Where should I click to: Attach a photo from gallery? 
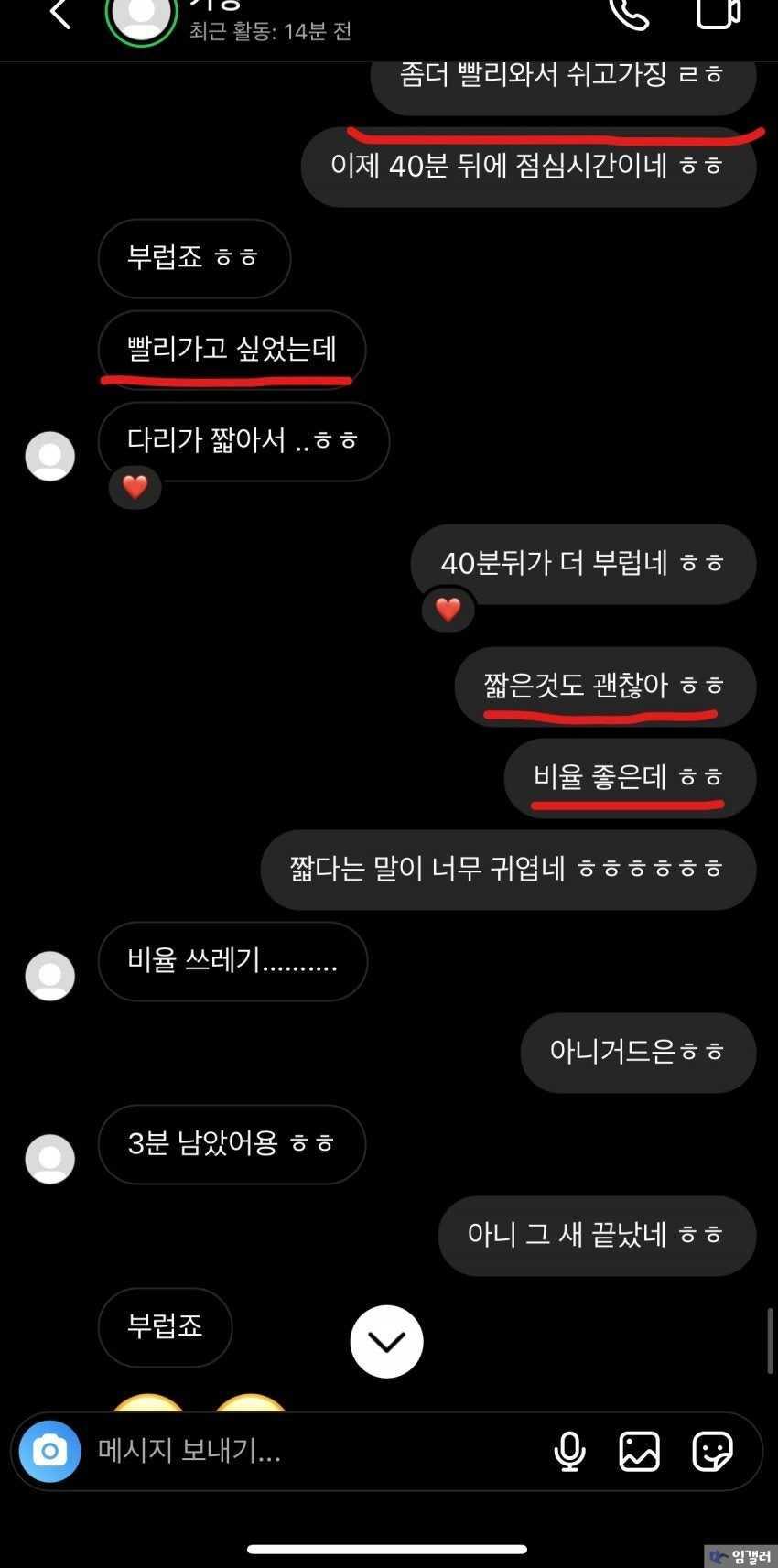click(639, 1451)
